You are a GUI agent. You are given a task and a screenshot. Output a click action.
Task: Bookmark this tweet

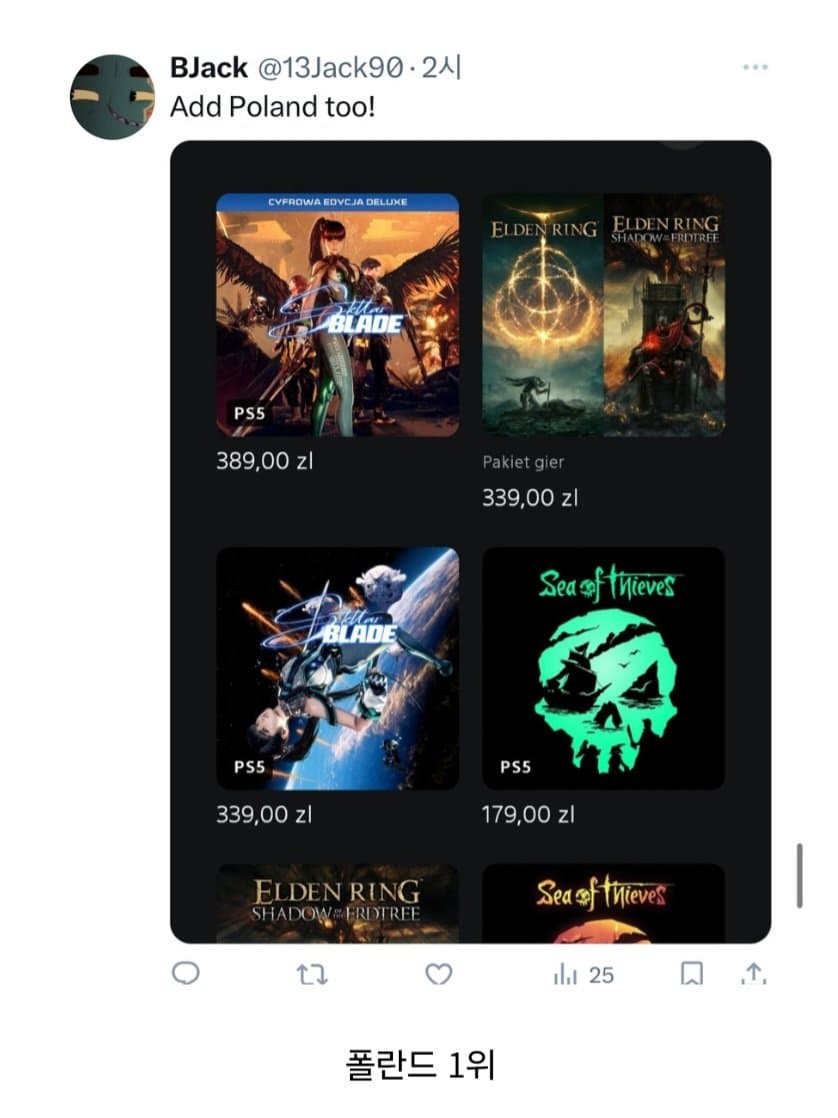pos(691,974)
